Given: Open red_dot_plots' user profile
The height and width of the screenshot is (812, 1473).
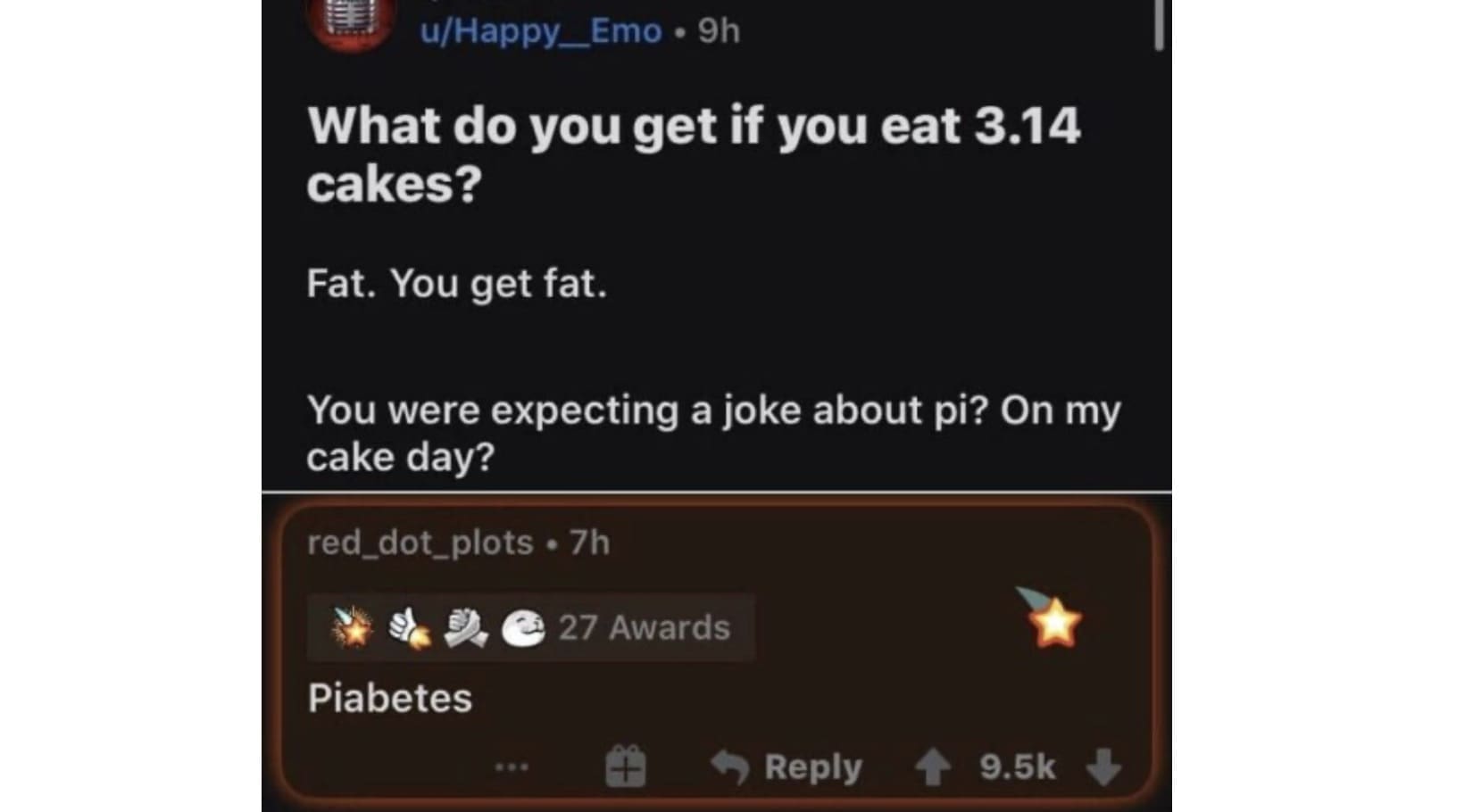Looking at the screenshot, I should tap(420, 543).
